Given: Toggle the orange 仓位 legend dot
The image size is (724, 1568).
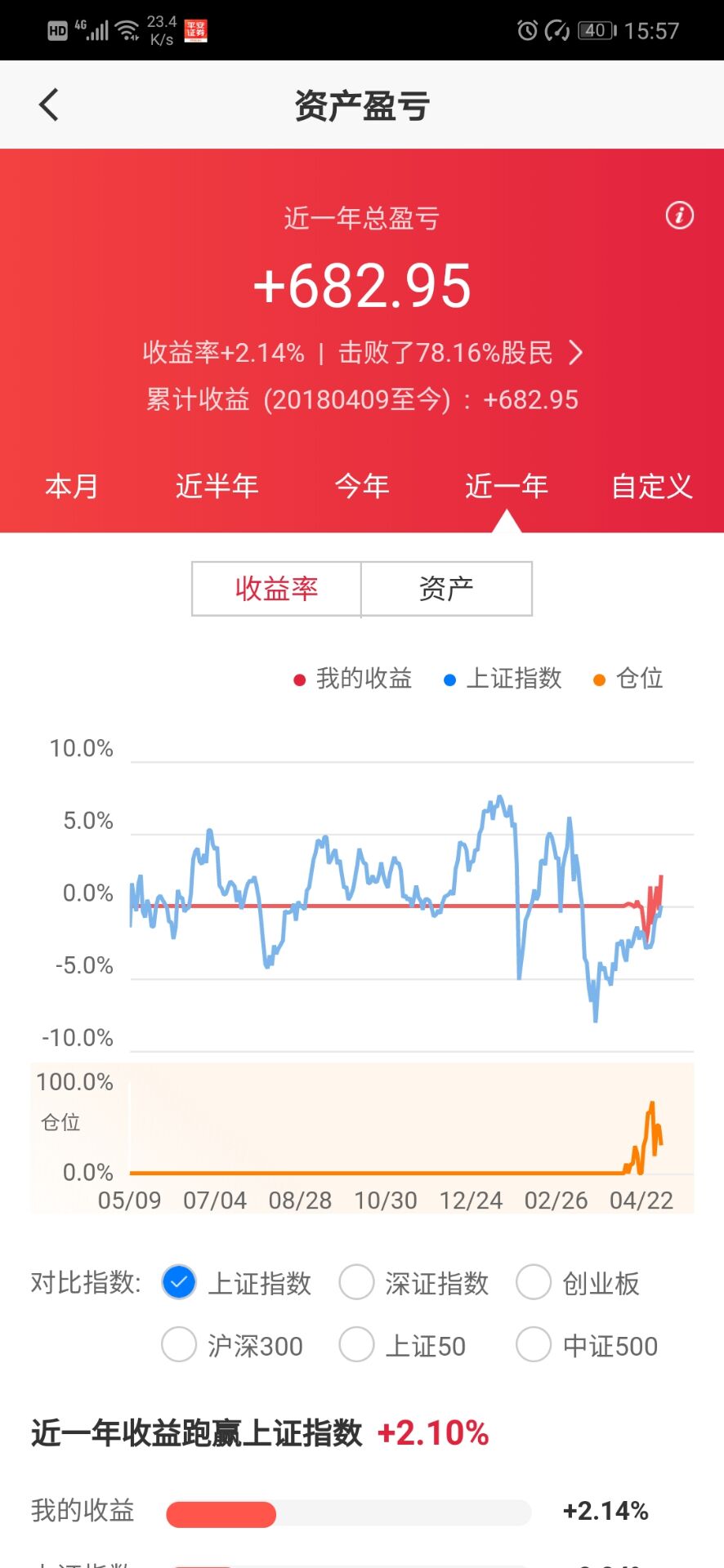Looking at the screenshot, I should tap(599, 679).
